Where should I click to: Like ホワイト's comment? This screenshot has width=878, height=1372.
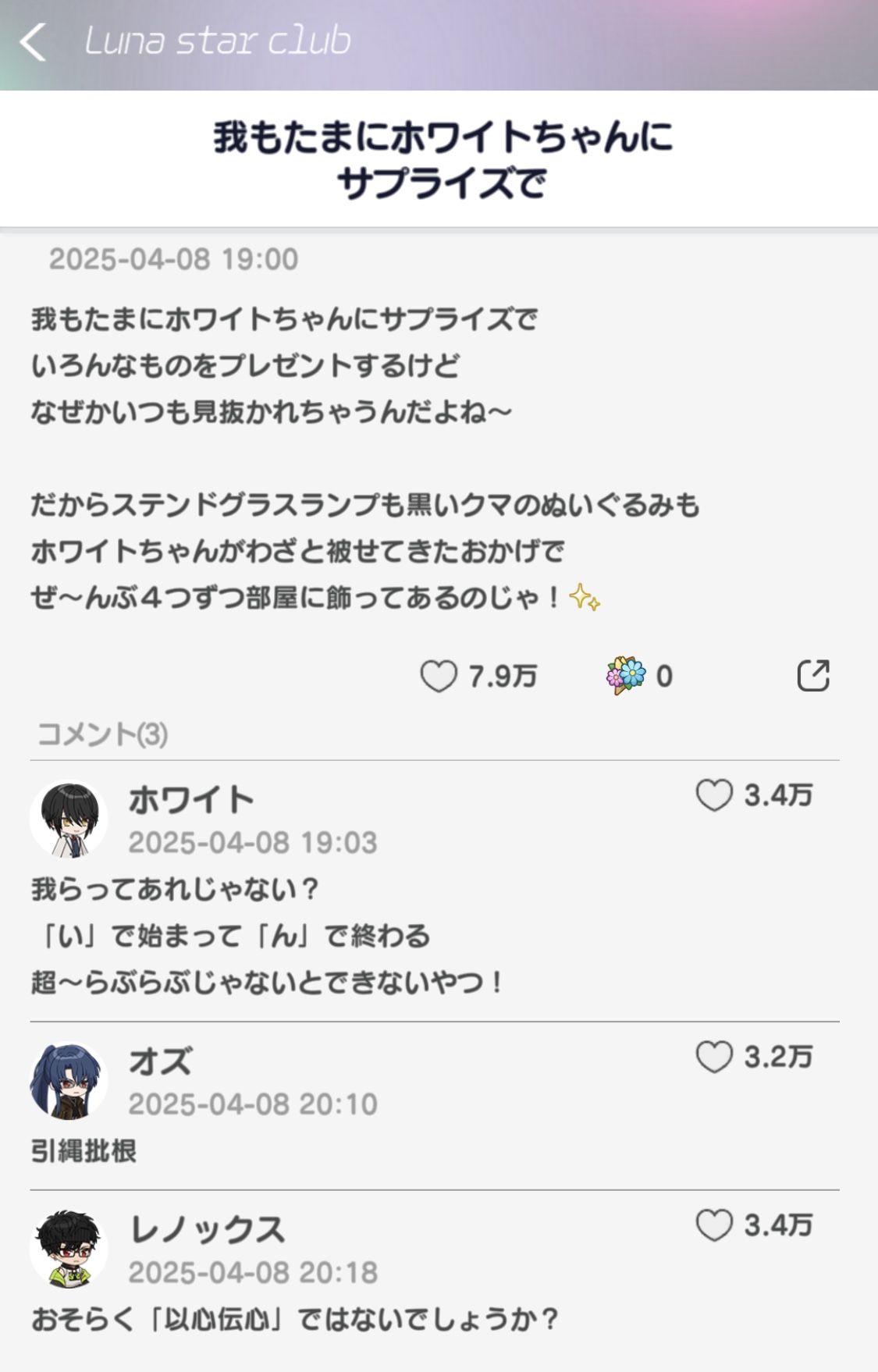714,796
